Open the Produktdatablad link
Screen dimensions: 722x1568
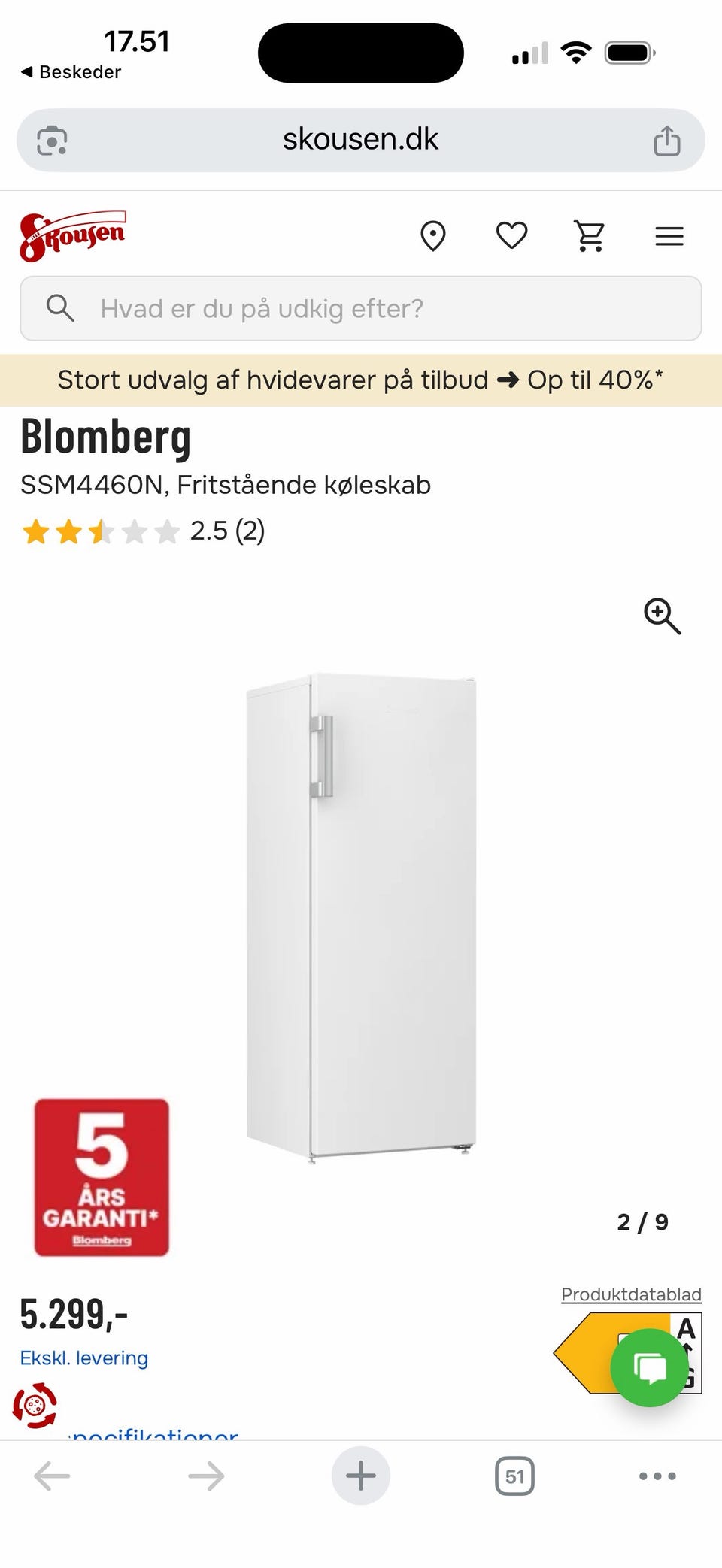(x=631, y=1294)
